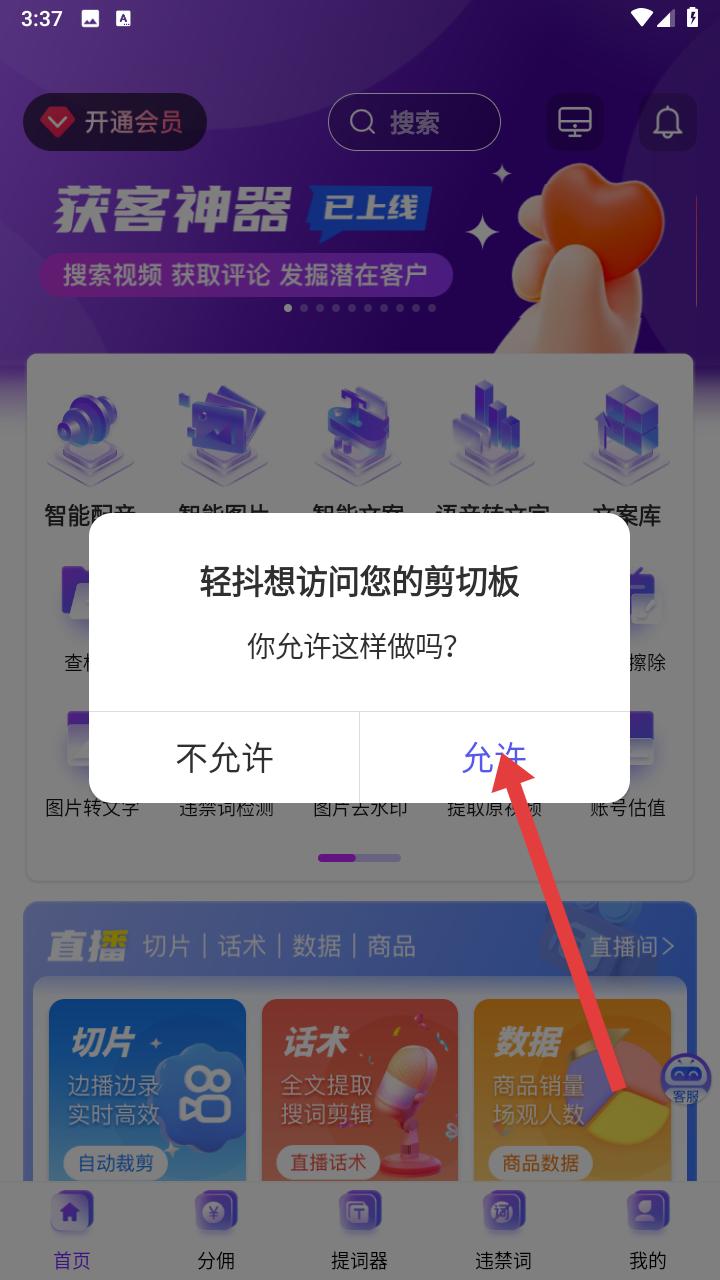Go to 直播间
This screenshot has width=720, height=1280.
pos(632,946)
